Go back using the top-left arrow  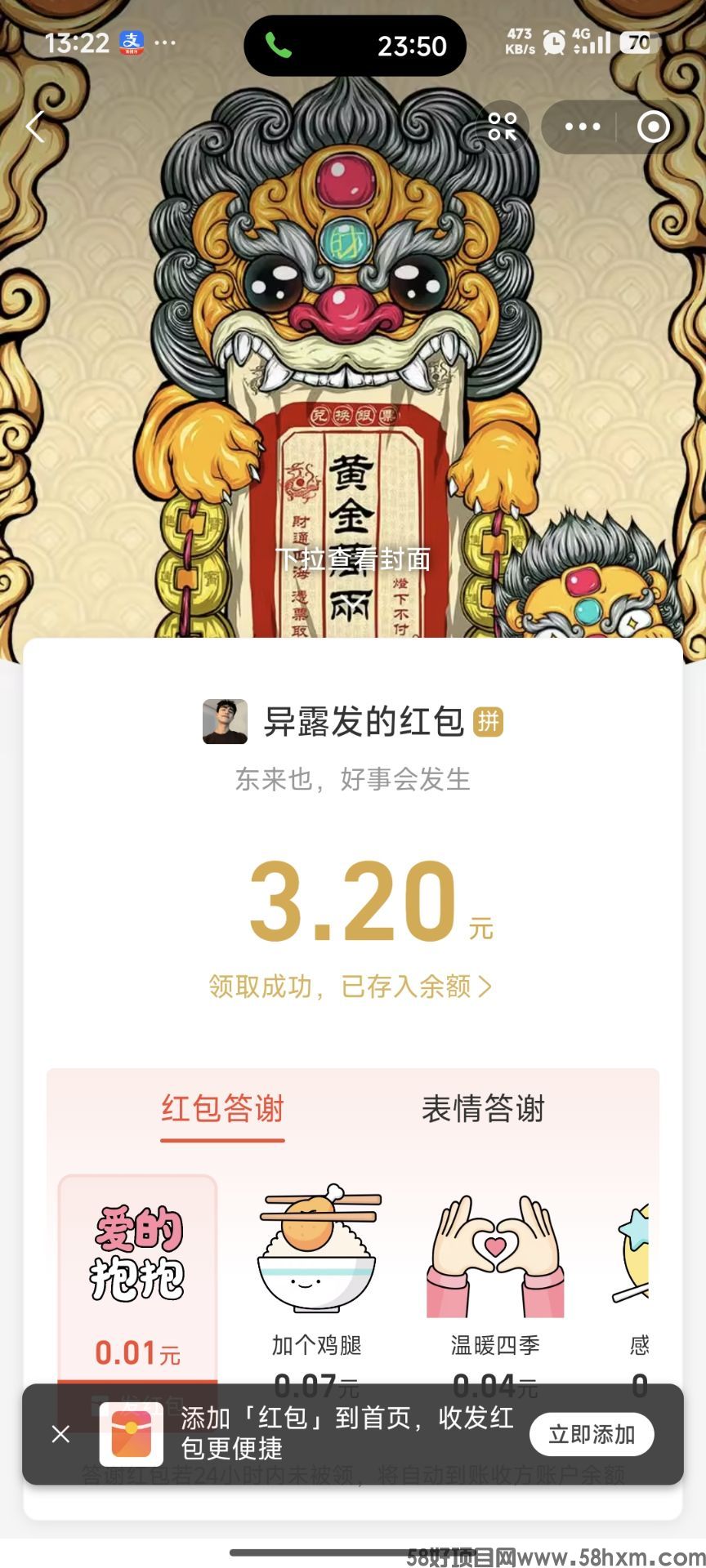click(x=34, y=127)
